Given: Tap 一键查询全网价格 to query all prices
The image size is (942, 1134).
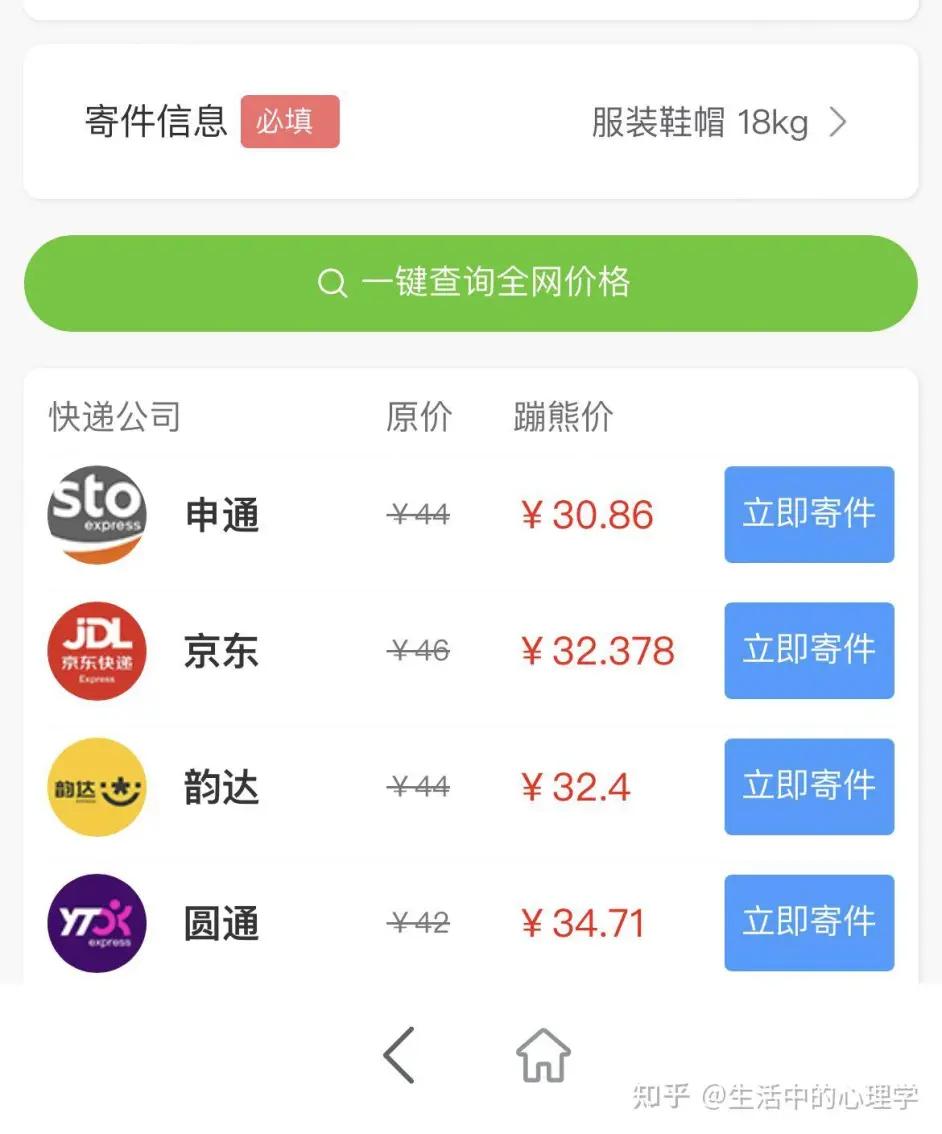Looking at the screenshot, I should [x=471, y=283].
